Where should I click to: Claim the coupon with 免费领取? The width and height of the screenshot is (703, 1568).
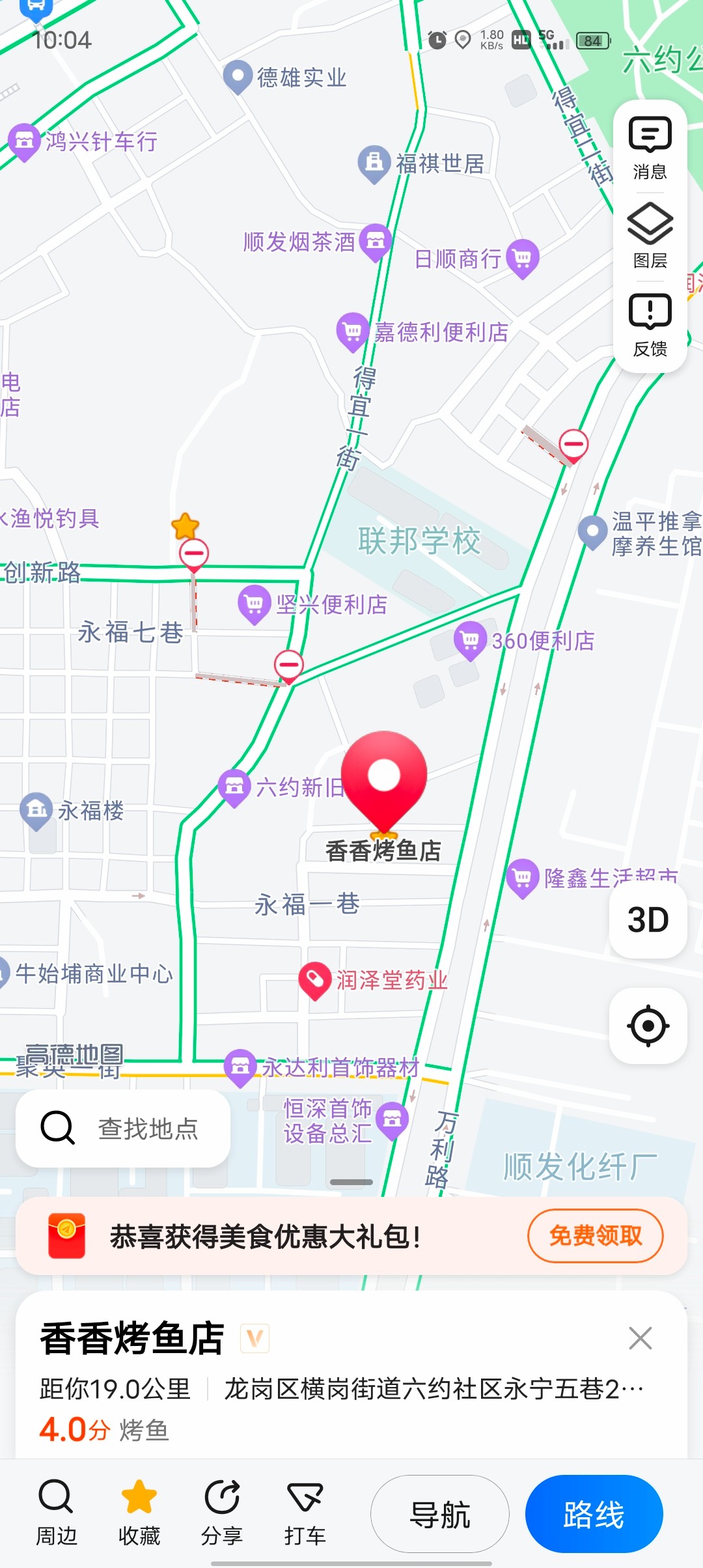click(x=595, y=1235)
